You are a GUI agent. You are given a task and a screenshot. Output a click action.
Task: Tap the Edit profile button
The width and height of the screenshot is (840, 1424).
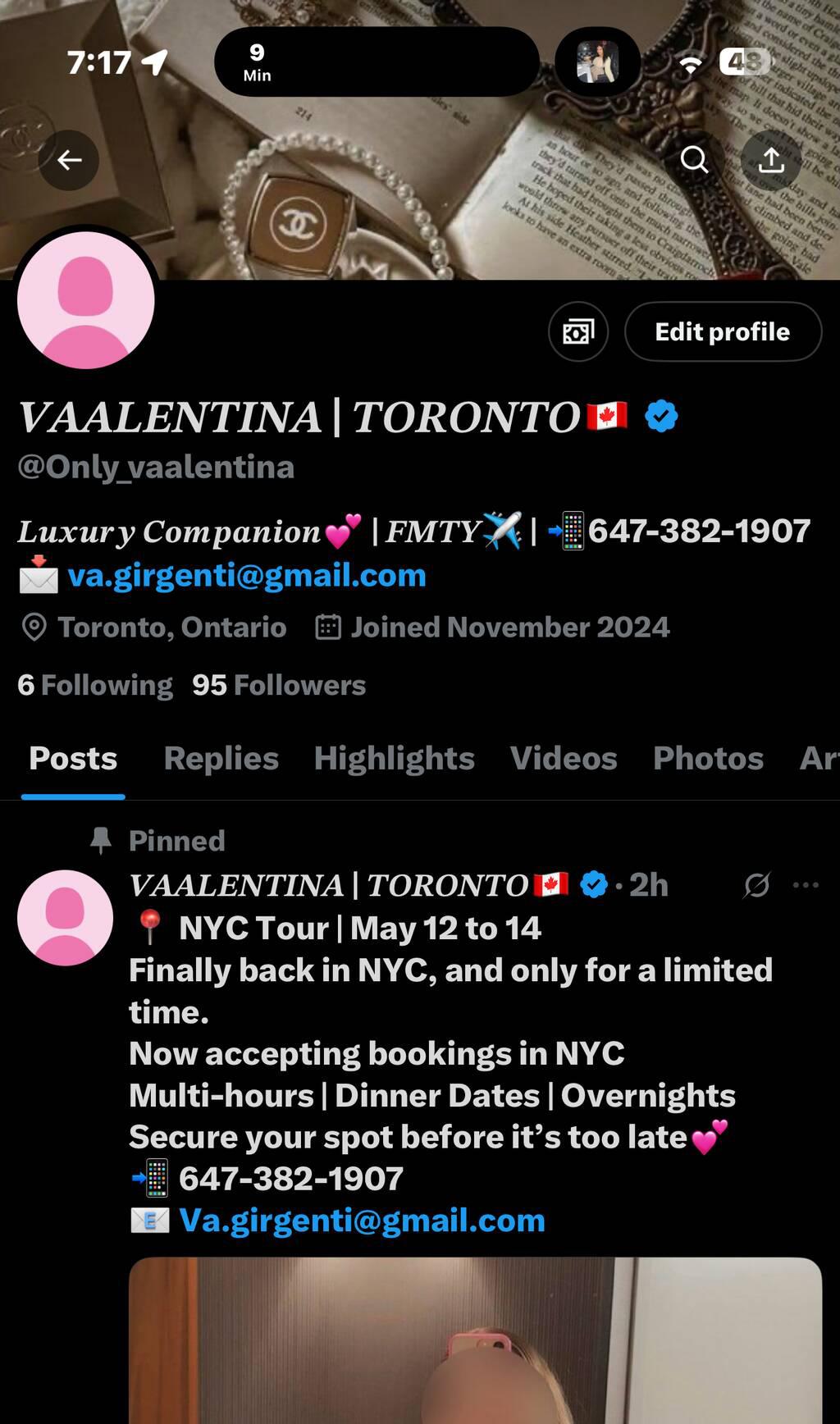click(x=722, y=331)
